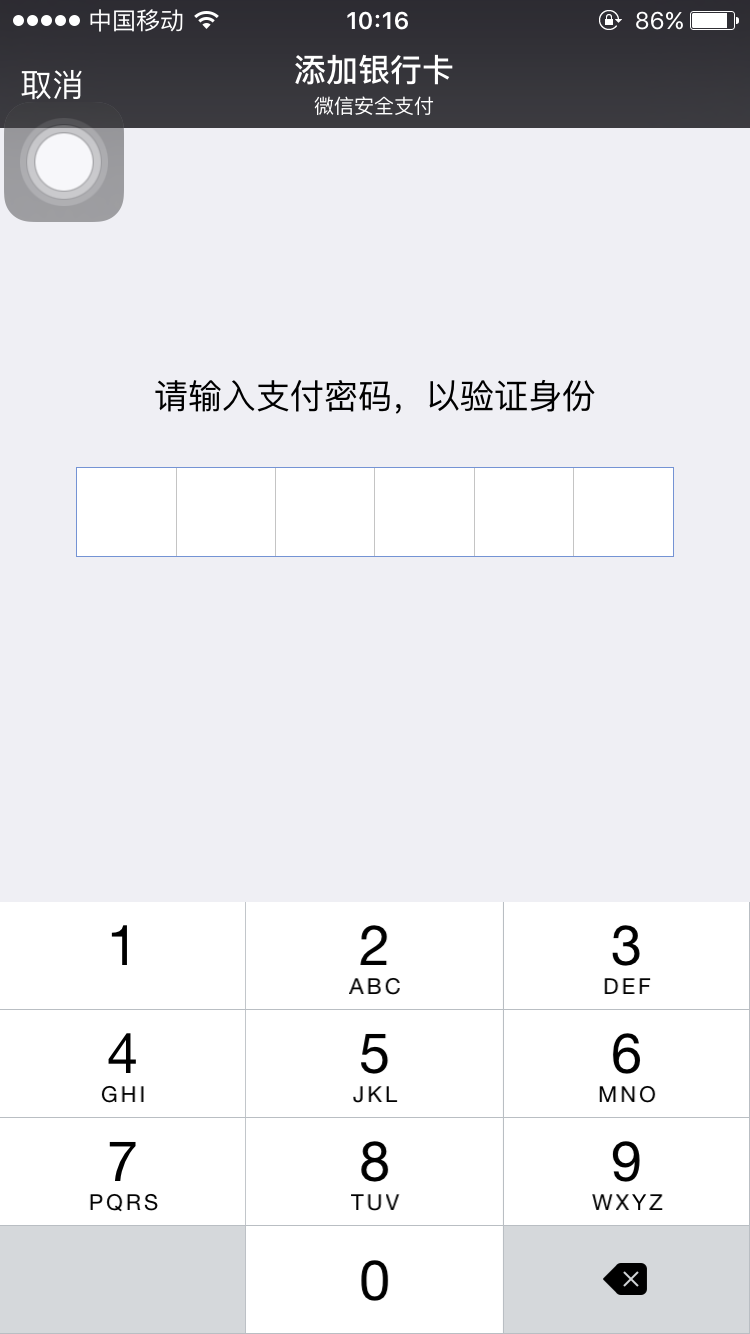Viewport: 750px width, 1334px height.
Task: Tap 取消 to cancel adding card
Action: pyautogui.click(x=52, y=85)
